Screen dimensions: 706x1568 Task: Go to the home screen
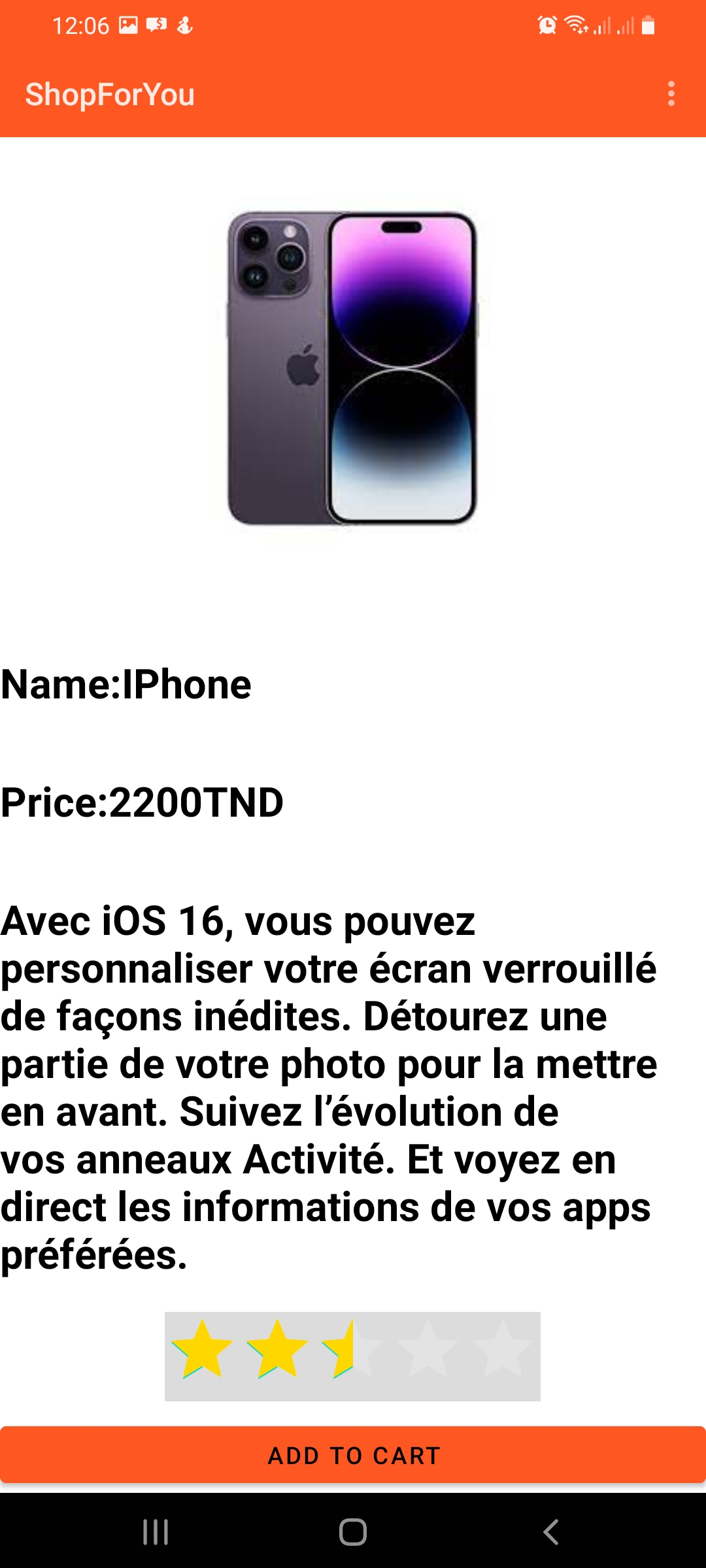(x=353, y=1531)
